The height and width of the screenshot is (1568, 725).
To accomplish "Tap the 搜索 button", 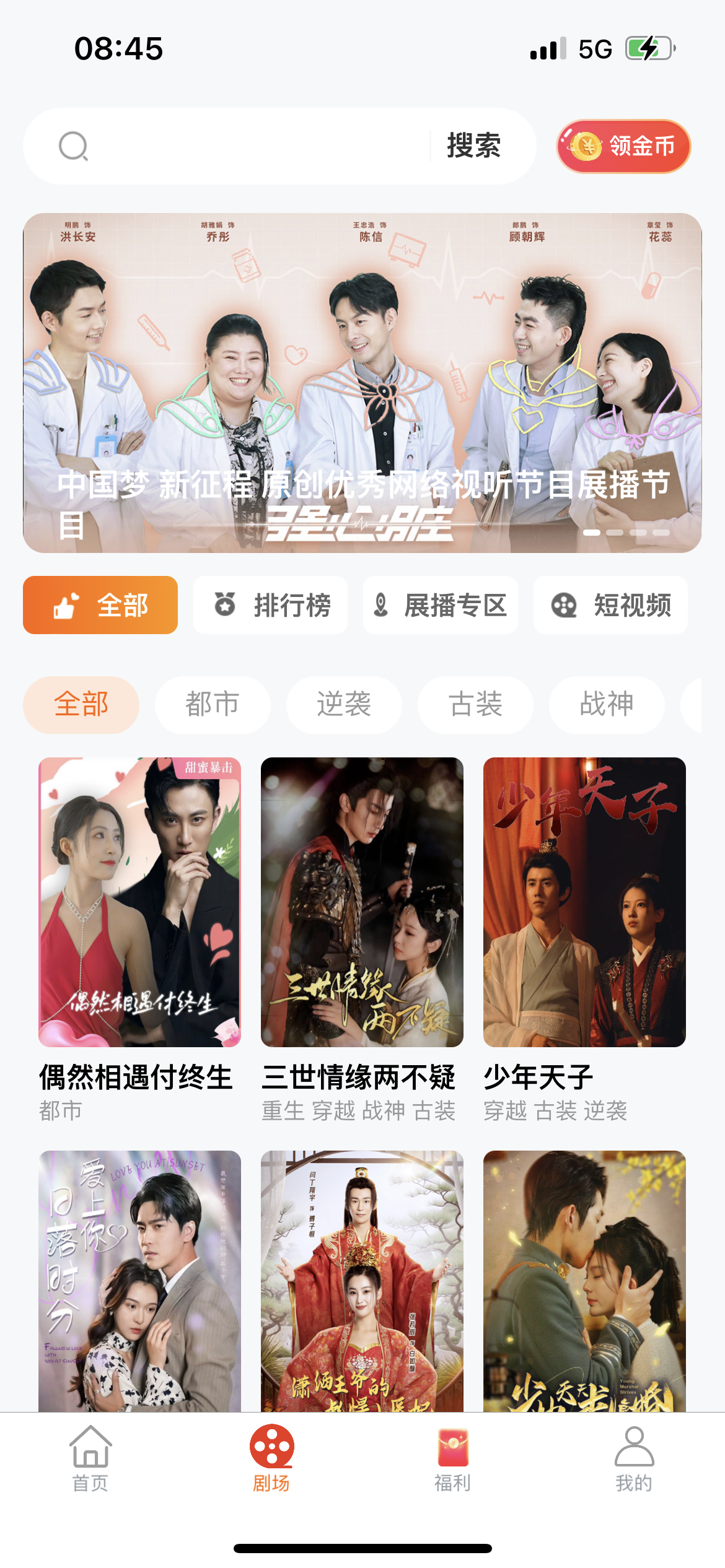I will [474, 146].
